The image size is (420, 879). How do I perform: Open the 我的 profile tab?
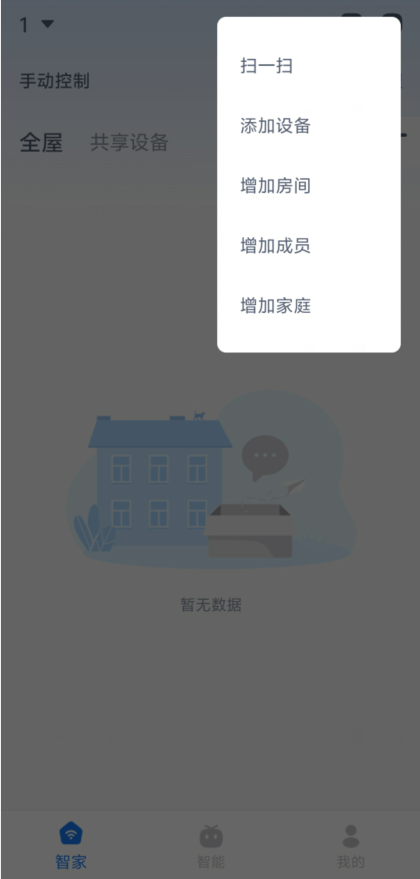click(x=351, y=845)
